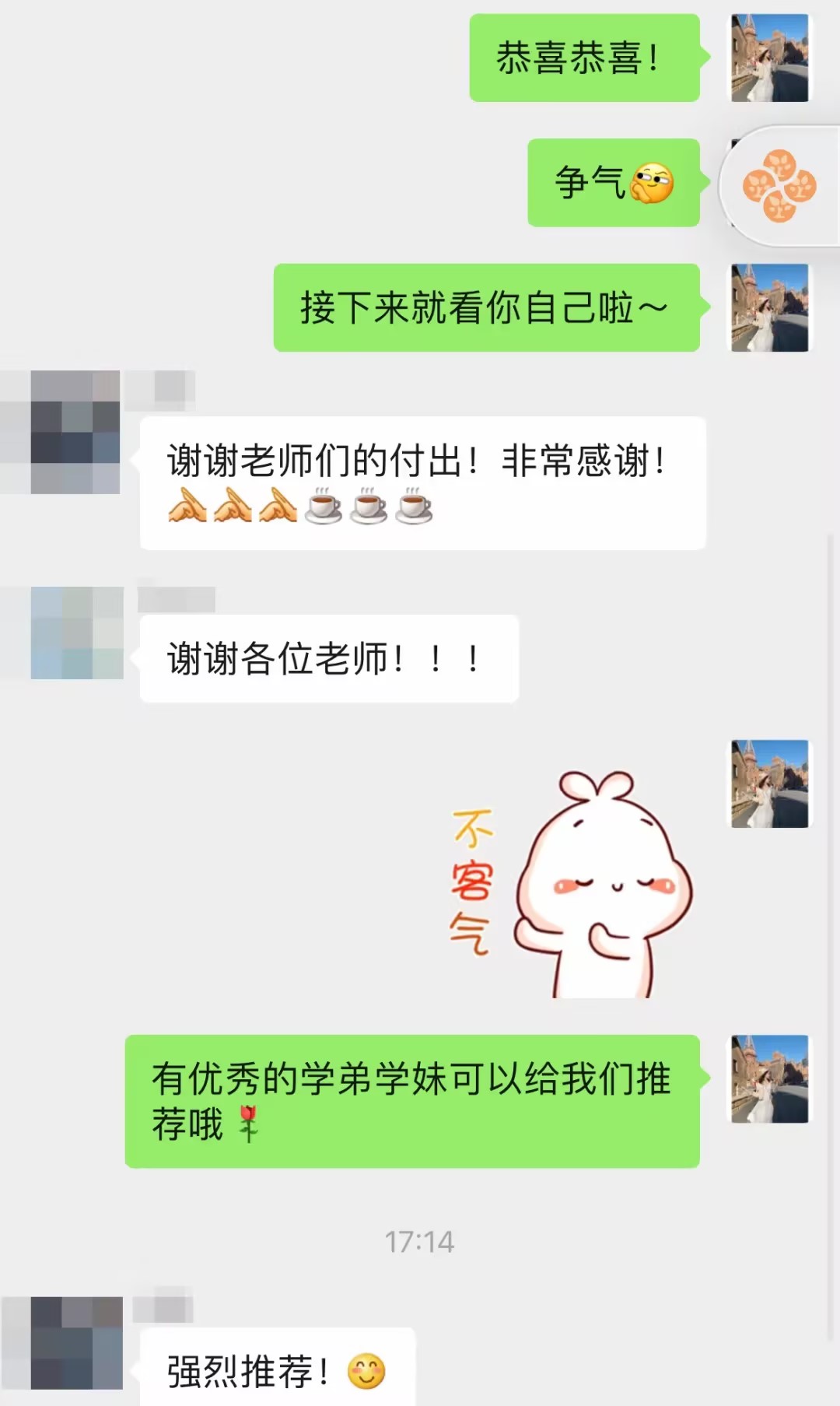Open sender avatar beside the 恭喜恭喜 message
The width and height of the screenshot is (840, 1406).
point(769,58)
